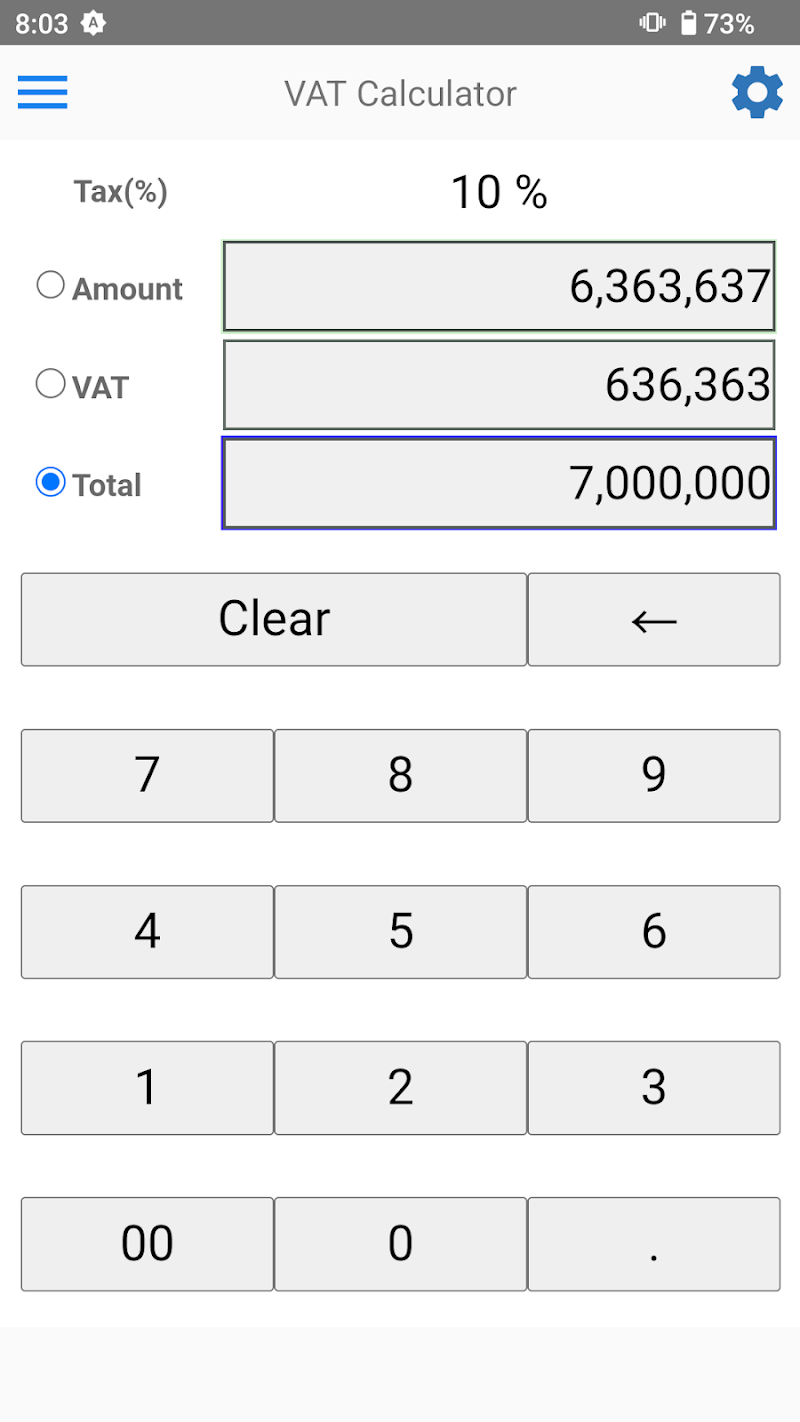Select the VAT radio button
The image size is (800, 1422).
pyautogui.click(x=50, y=384)
